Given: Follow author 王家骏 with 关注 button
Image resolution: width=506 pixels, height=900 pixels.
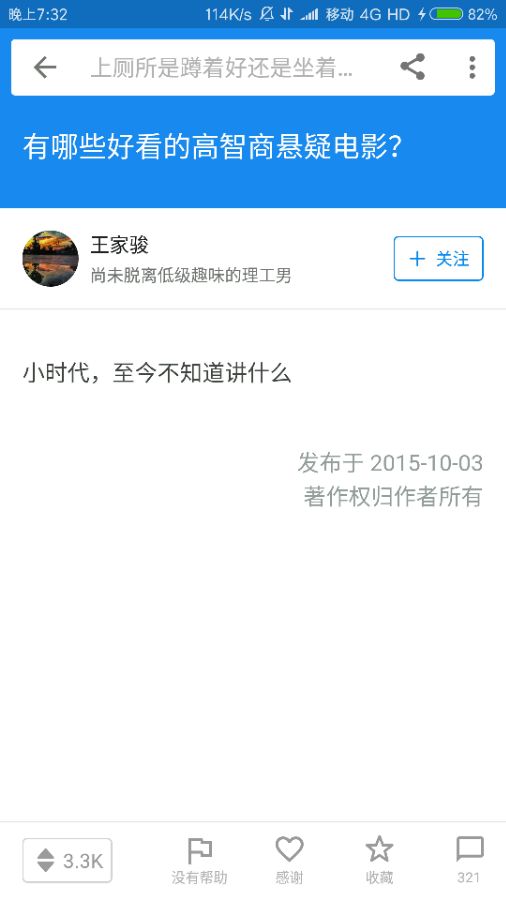Looking at the screenshot, I should [x=438, y=259].
